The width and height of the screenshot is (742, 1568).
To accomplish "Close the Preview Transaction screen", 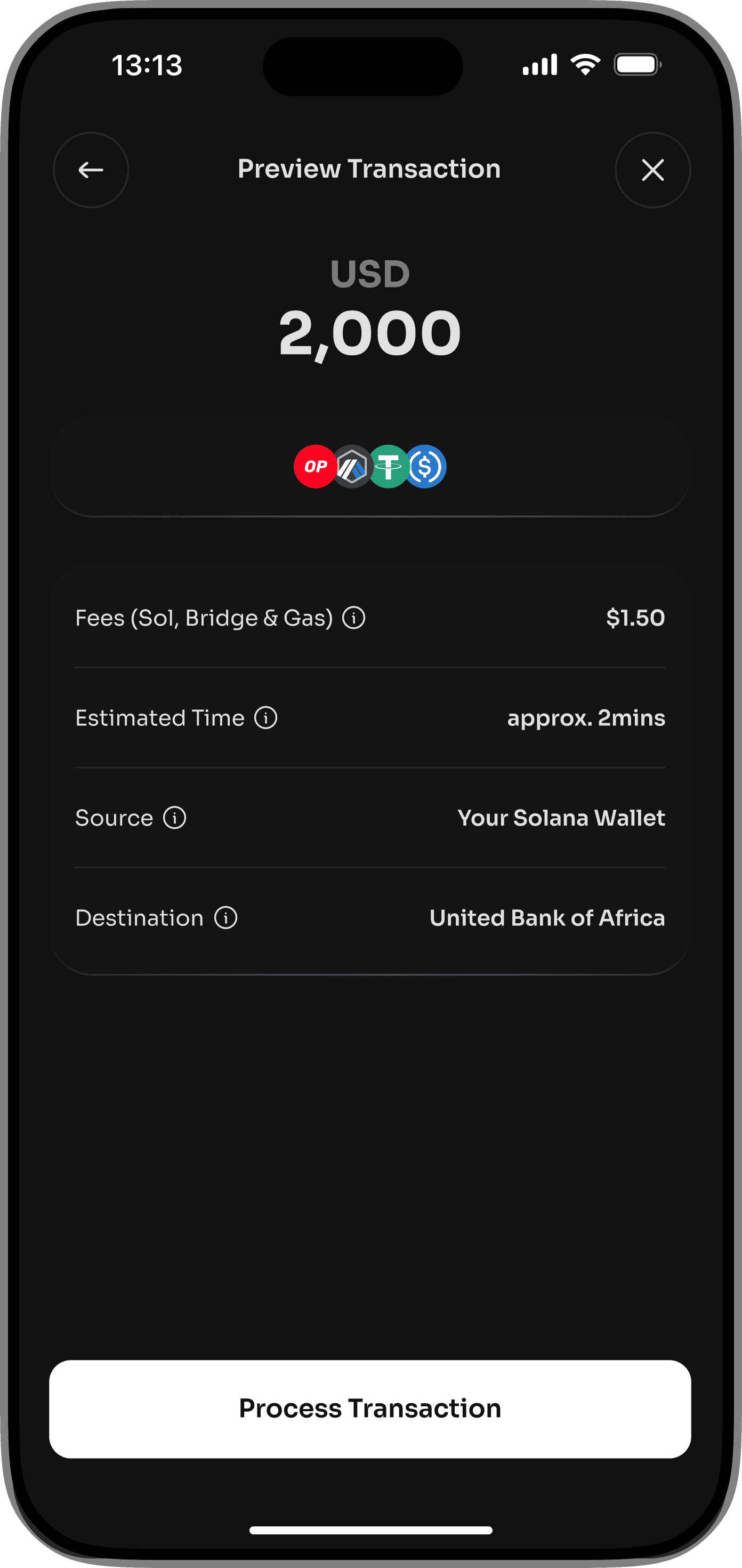I will 652,170.
